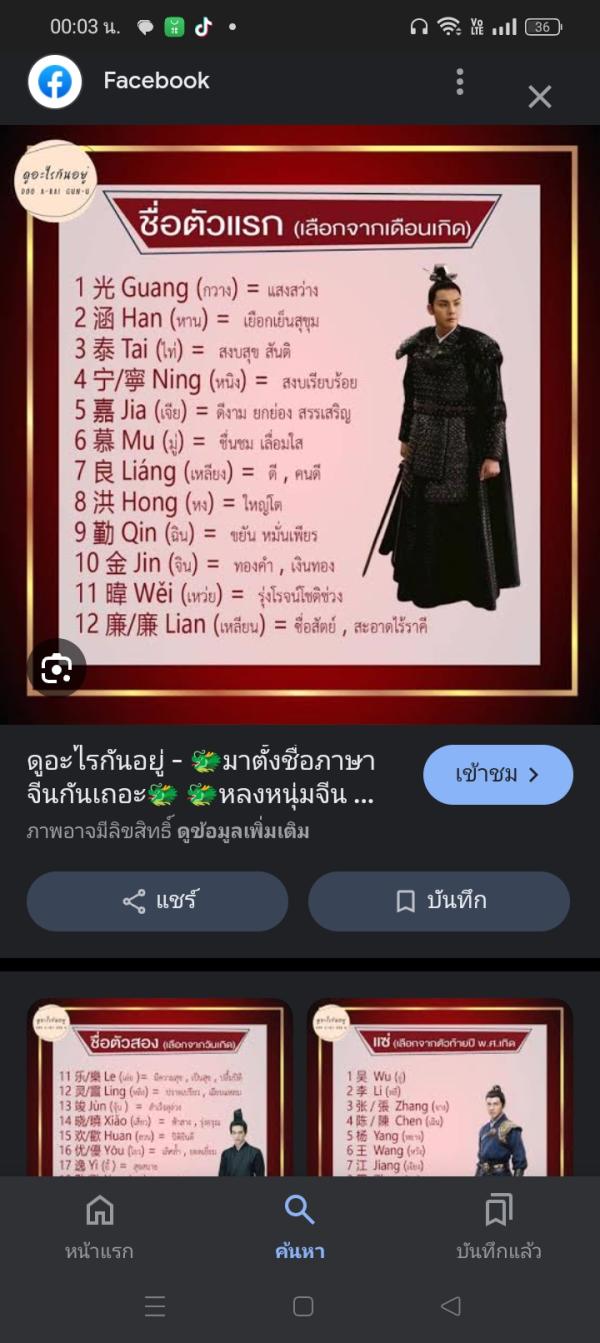Search this image with Lens
This screenshot has height=1343, width=600.
[57, 668]
